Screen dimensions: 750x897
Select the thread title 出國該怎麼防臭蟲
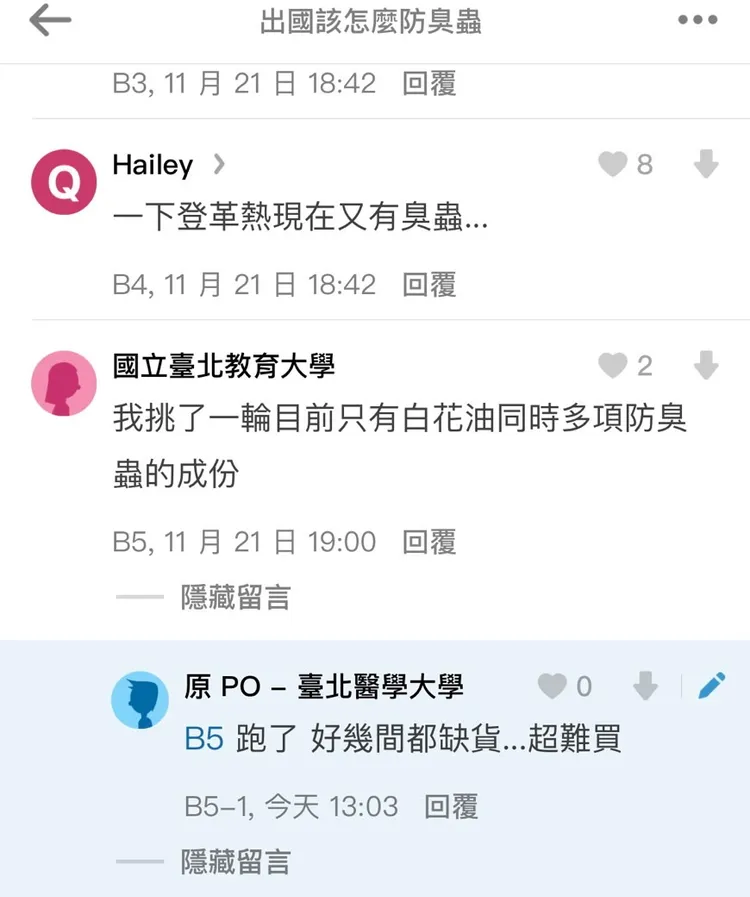pos(375,22)
